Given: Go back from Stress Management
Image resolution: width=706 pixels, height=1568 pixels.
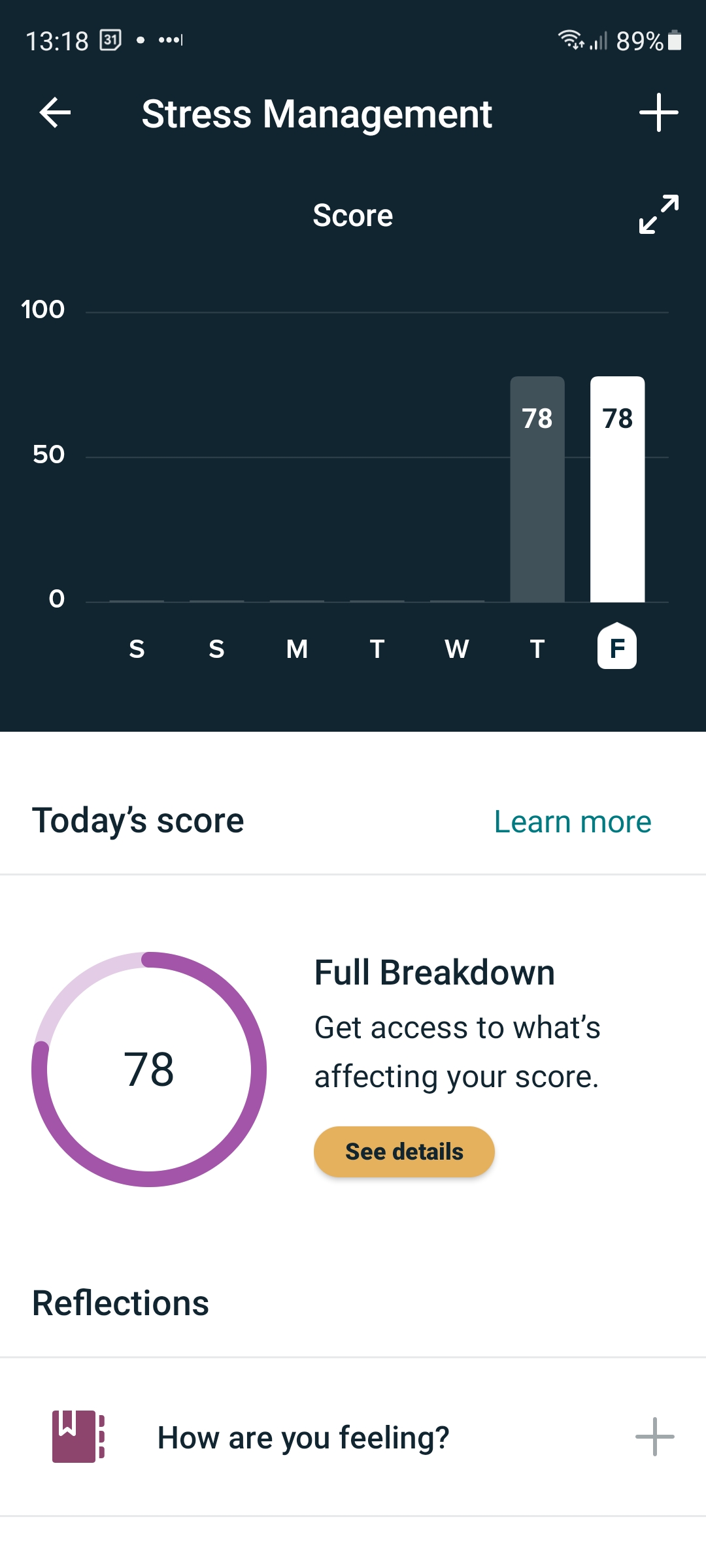Looking at the screenshot, I should click(55, 113).
